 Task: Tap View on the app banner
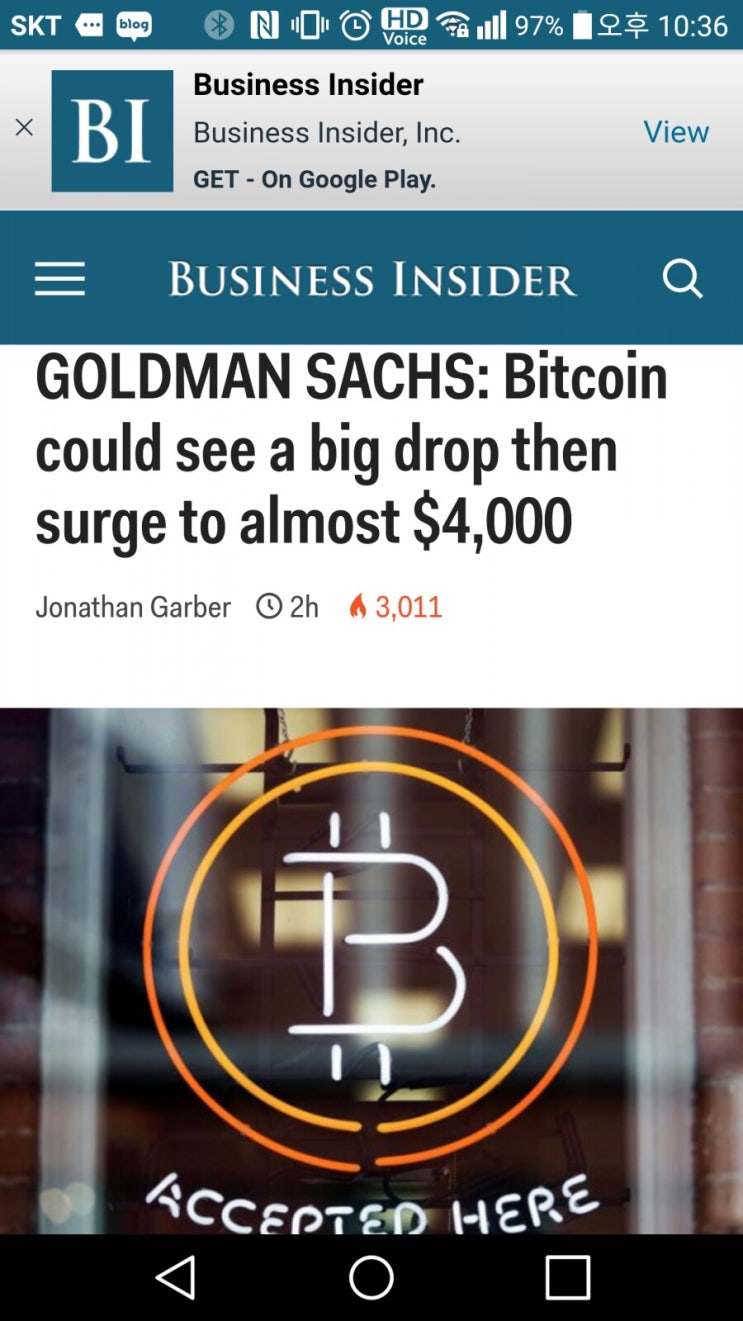[x=676, y=131]
